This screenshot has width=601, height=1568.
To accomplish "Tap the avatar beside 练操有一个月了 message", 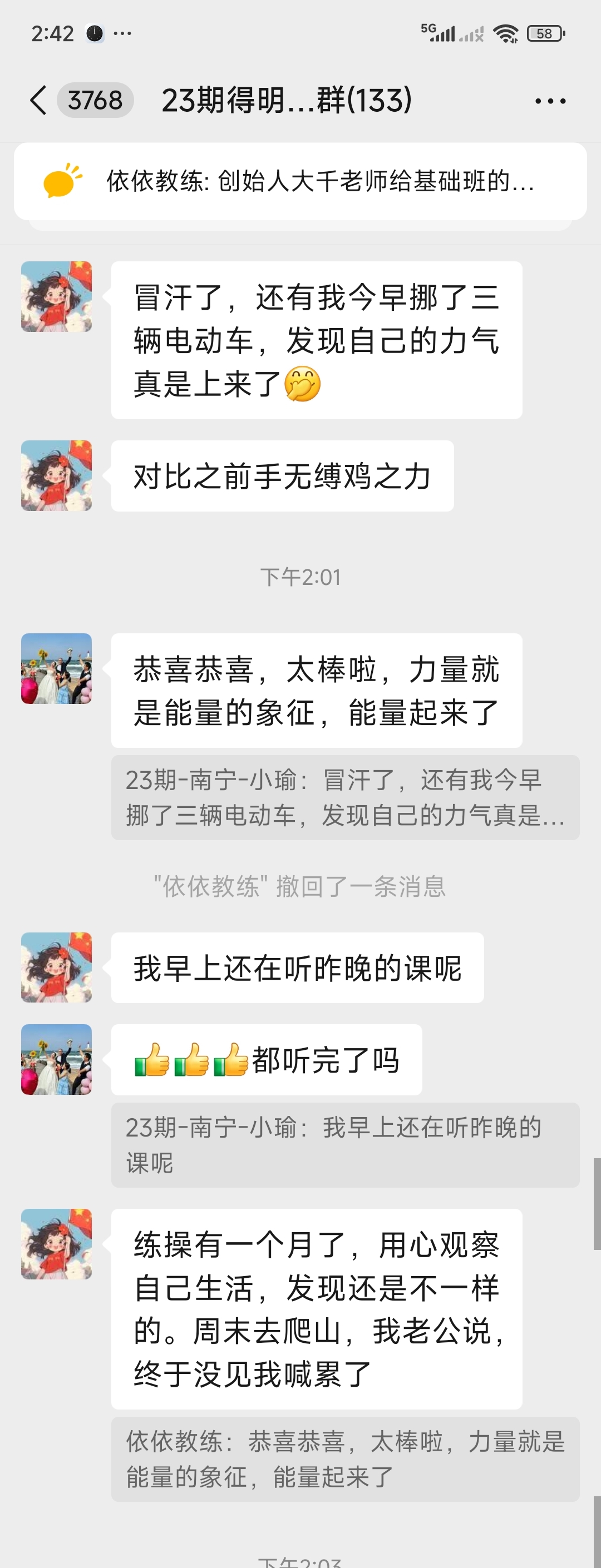I will [x=57, y=1244].
